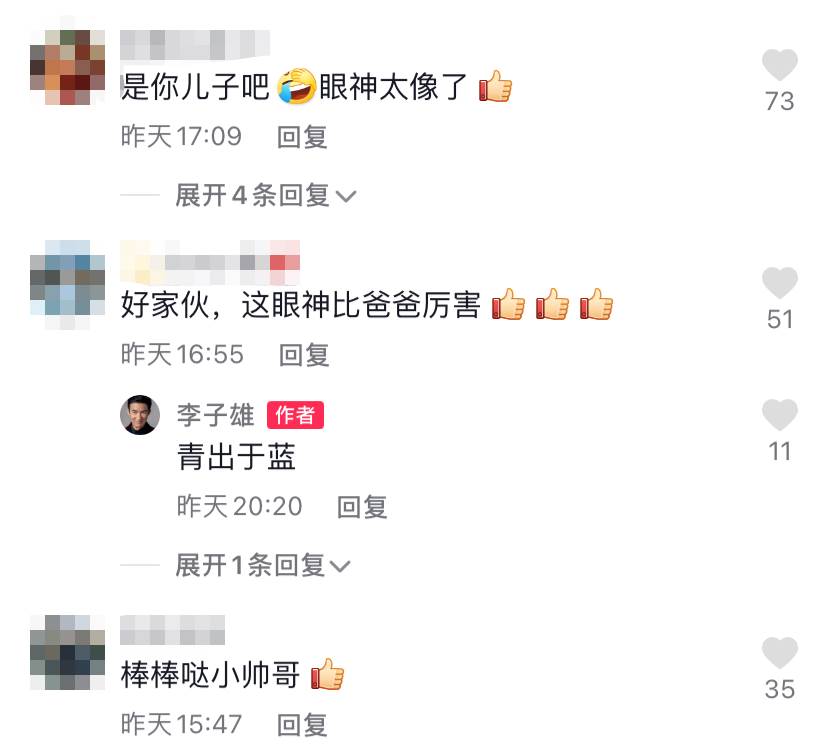
Task: Like the comment 是你儿子吧 眼神太像了
Action: coord(779,66)
